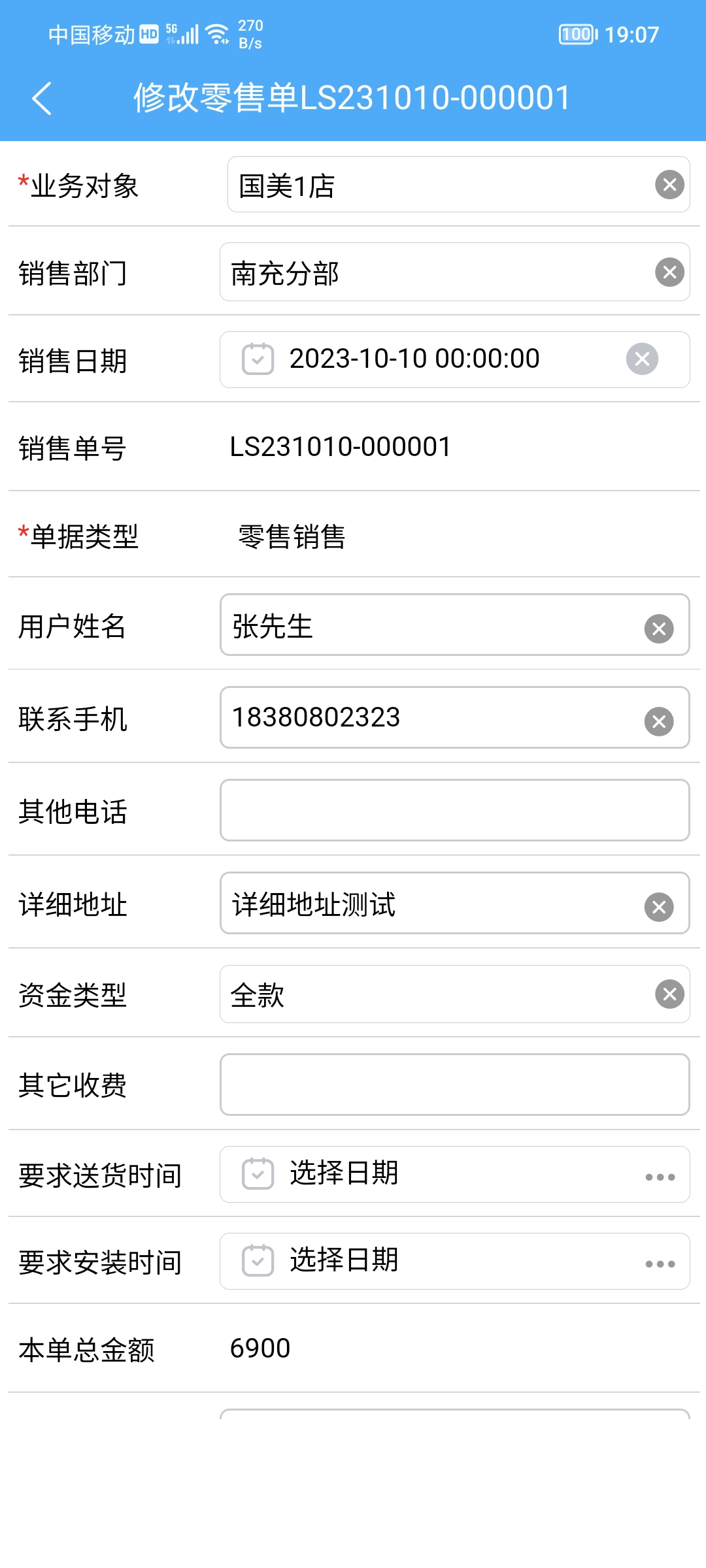
Task: Focus the empty 其他电话 field
Action: click(454, 810)
